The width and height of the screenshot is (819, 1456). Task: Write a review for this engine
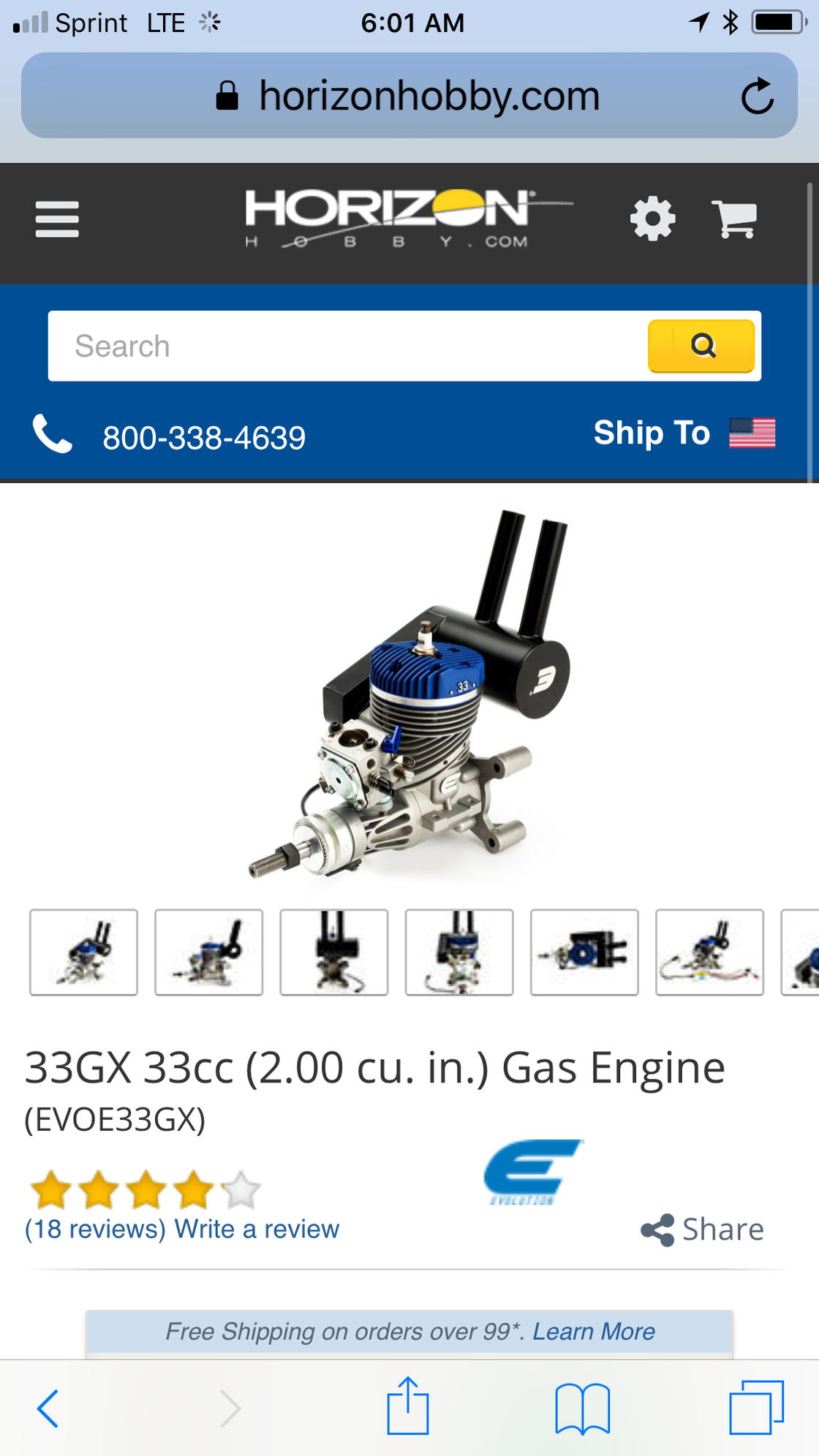click(x=257, y=1229)
